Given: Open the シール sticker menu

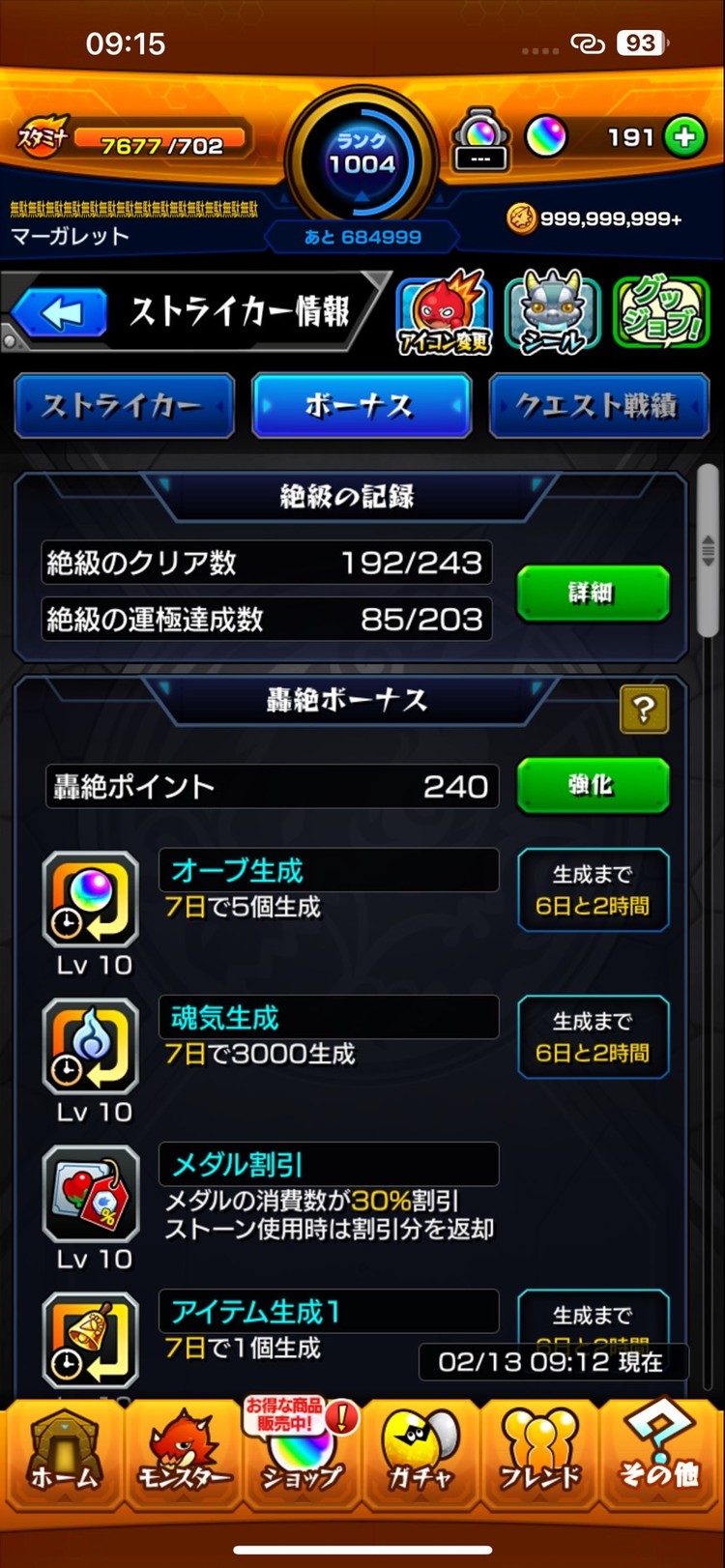Looking at the screenshot, I should 552,311.
